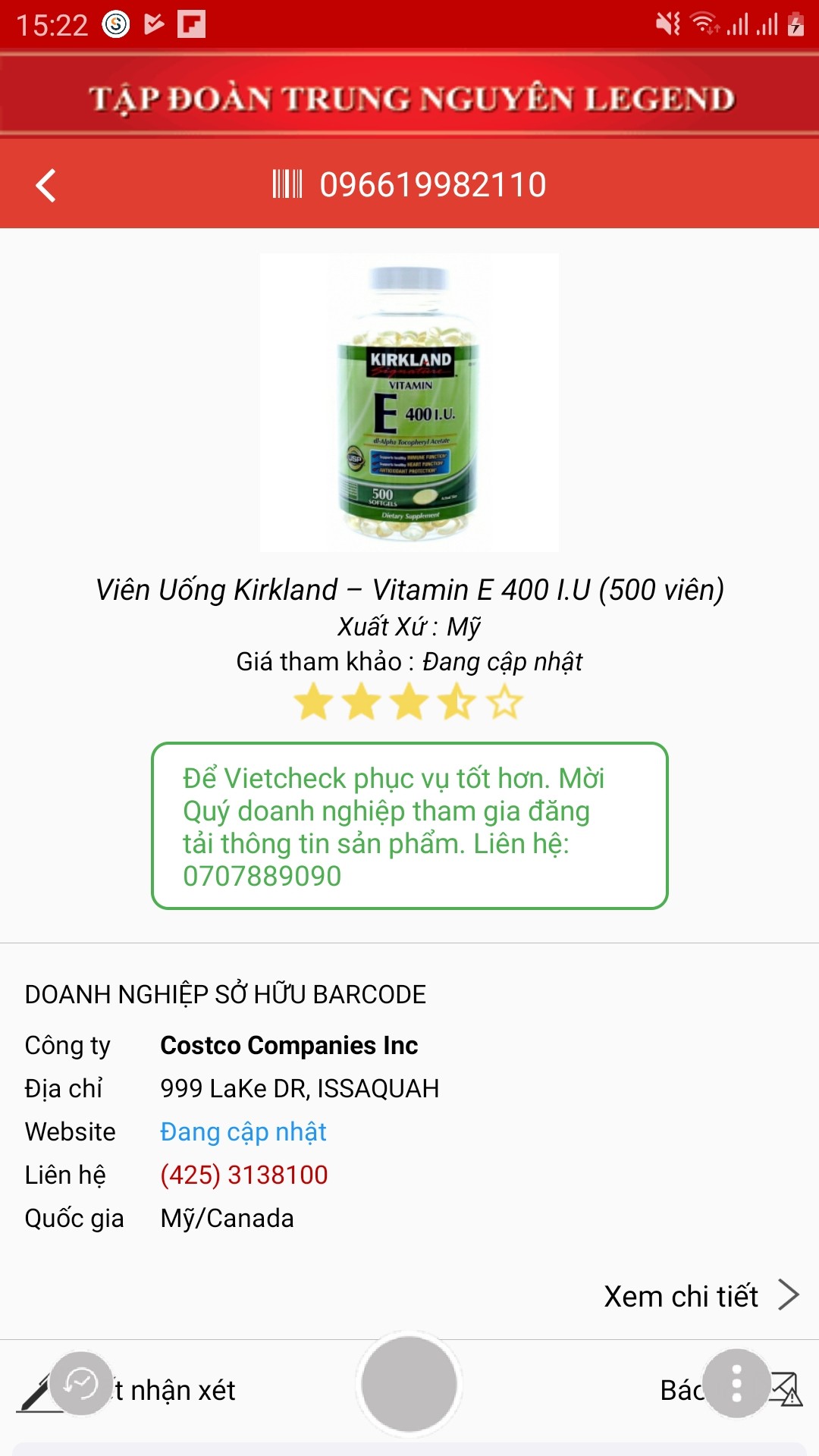This screenshot has height=1456, width=819.
Task: Rate the product using the star row
Action: pos(409,701)
